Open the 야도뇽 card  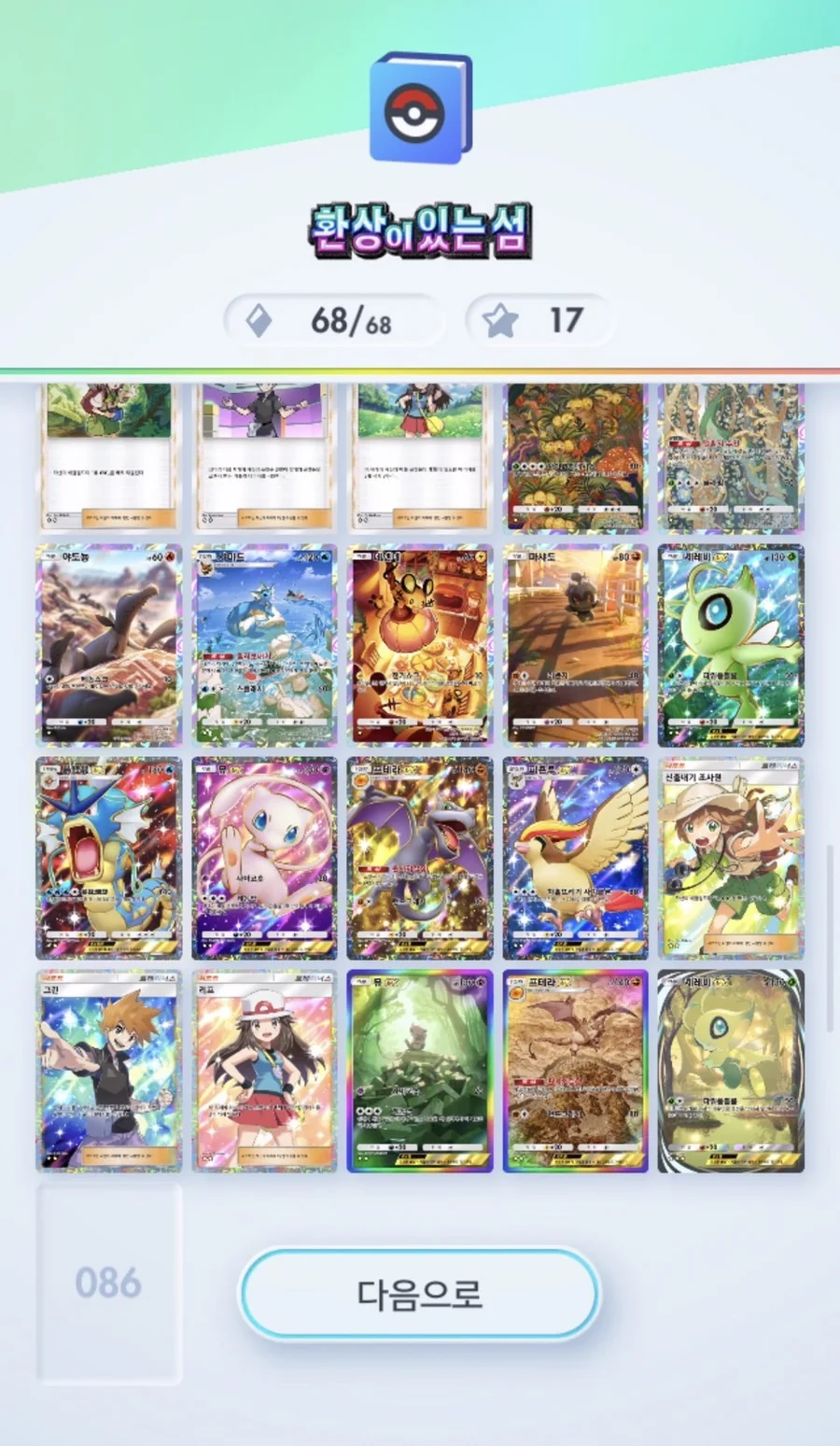click(x=109, y=646)
